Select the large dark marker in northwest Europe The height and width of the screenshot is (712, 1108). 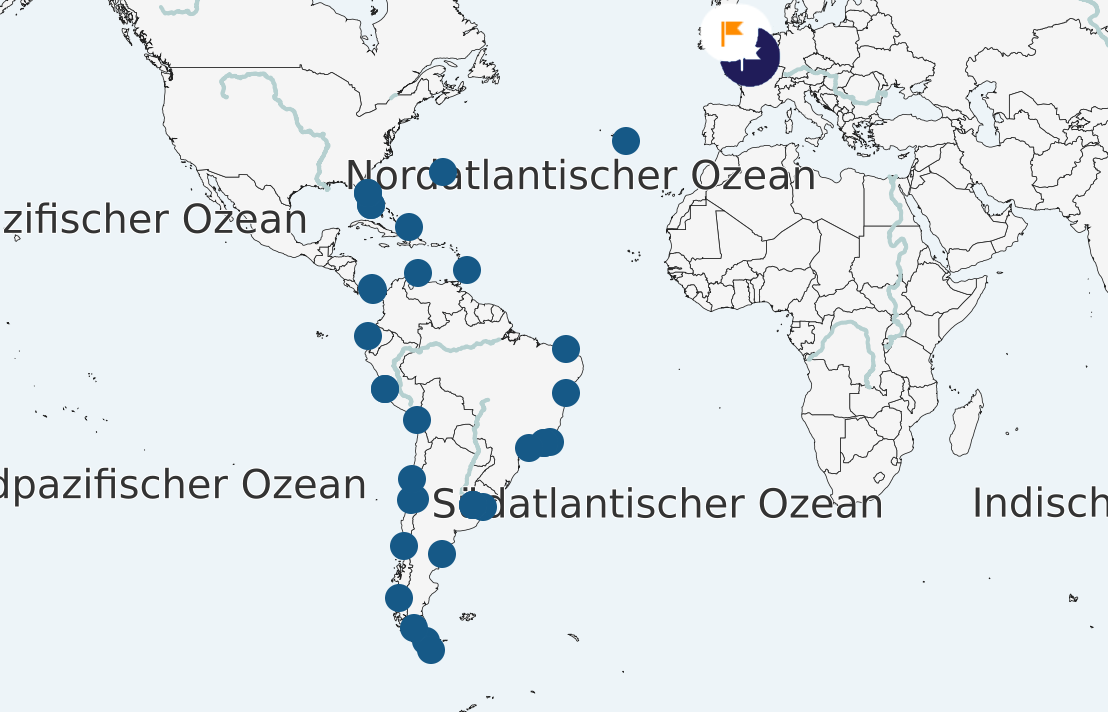752,60
